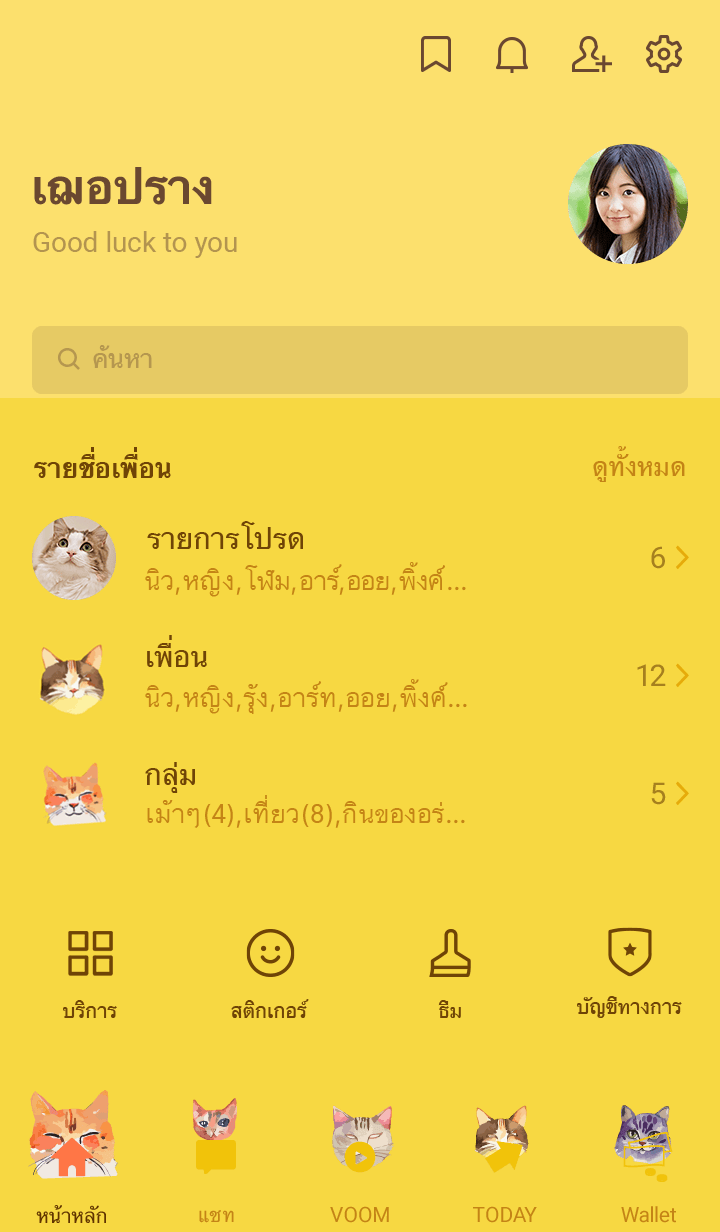Open the notifications bell
The height and width of the screenshot is (1232, 720).
(x=512, y=55)
